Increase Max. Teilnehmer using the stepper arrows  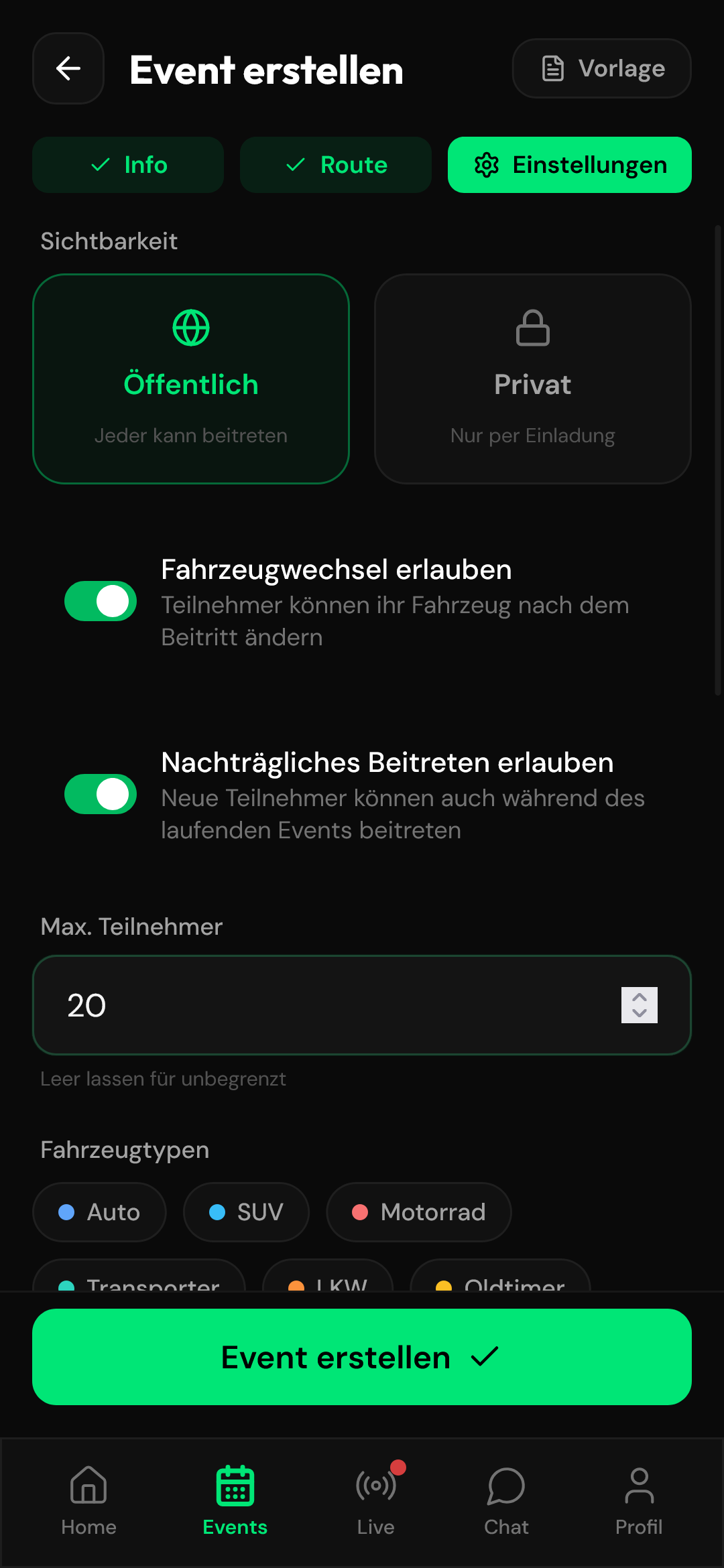point(639,996)
